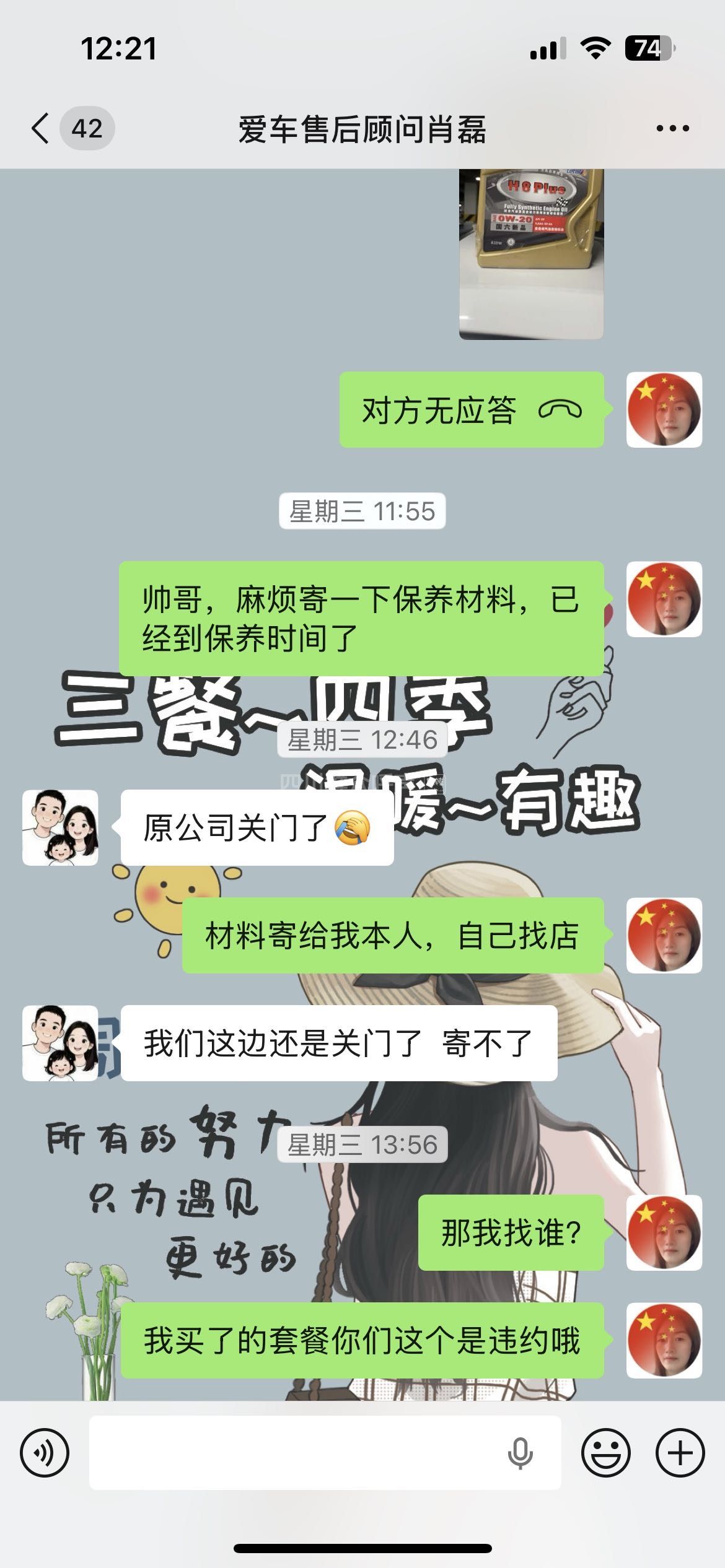Start voice-to-text dictation microphone
The height and width of the screenshot is (1568, 725).
(520, 1453)
